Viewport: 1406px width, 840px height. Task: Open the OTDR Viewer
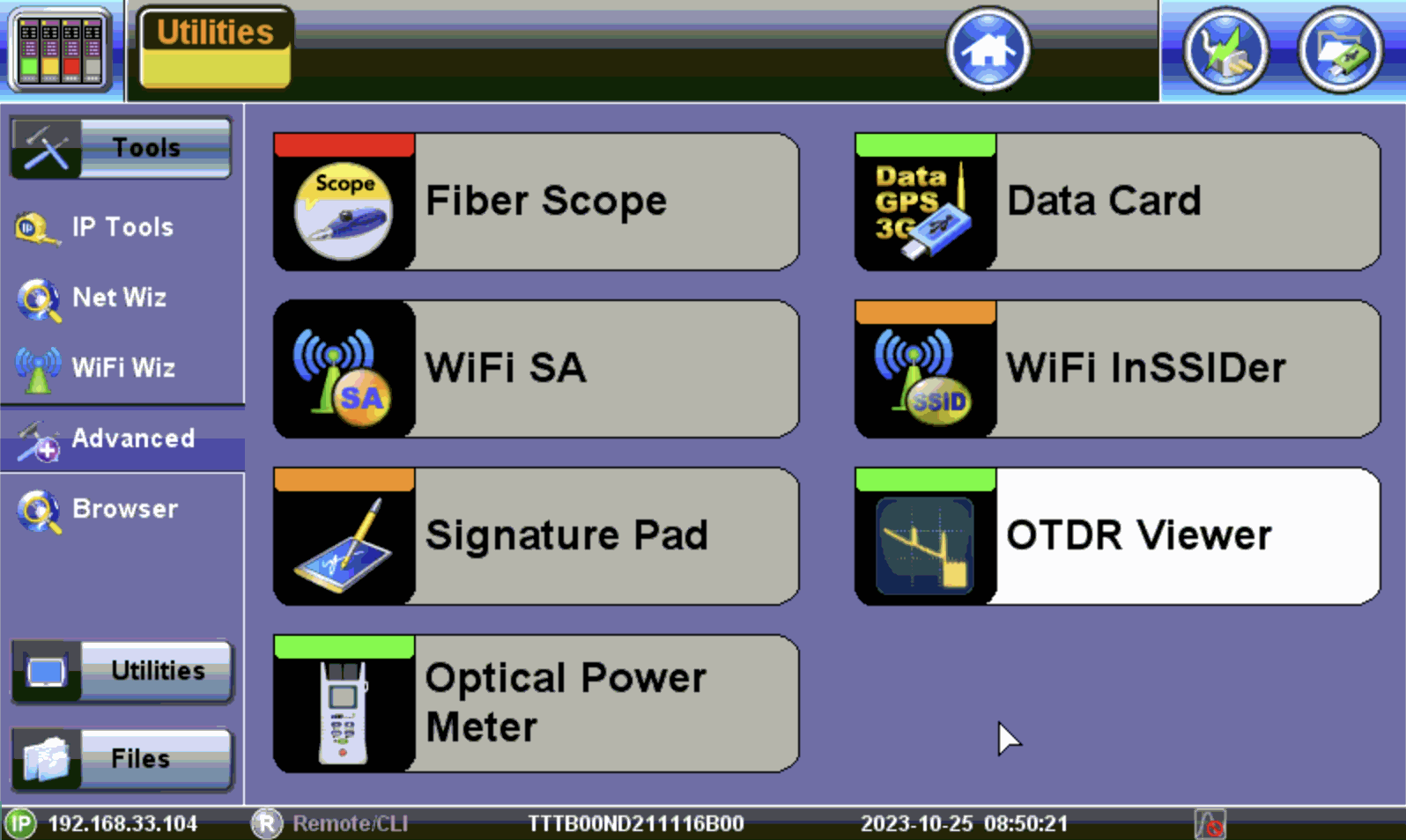(1116, 536)
